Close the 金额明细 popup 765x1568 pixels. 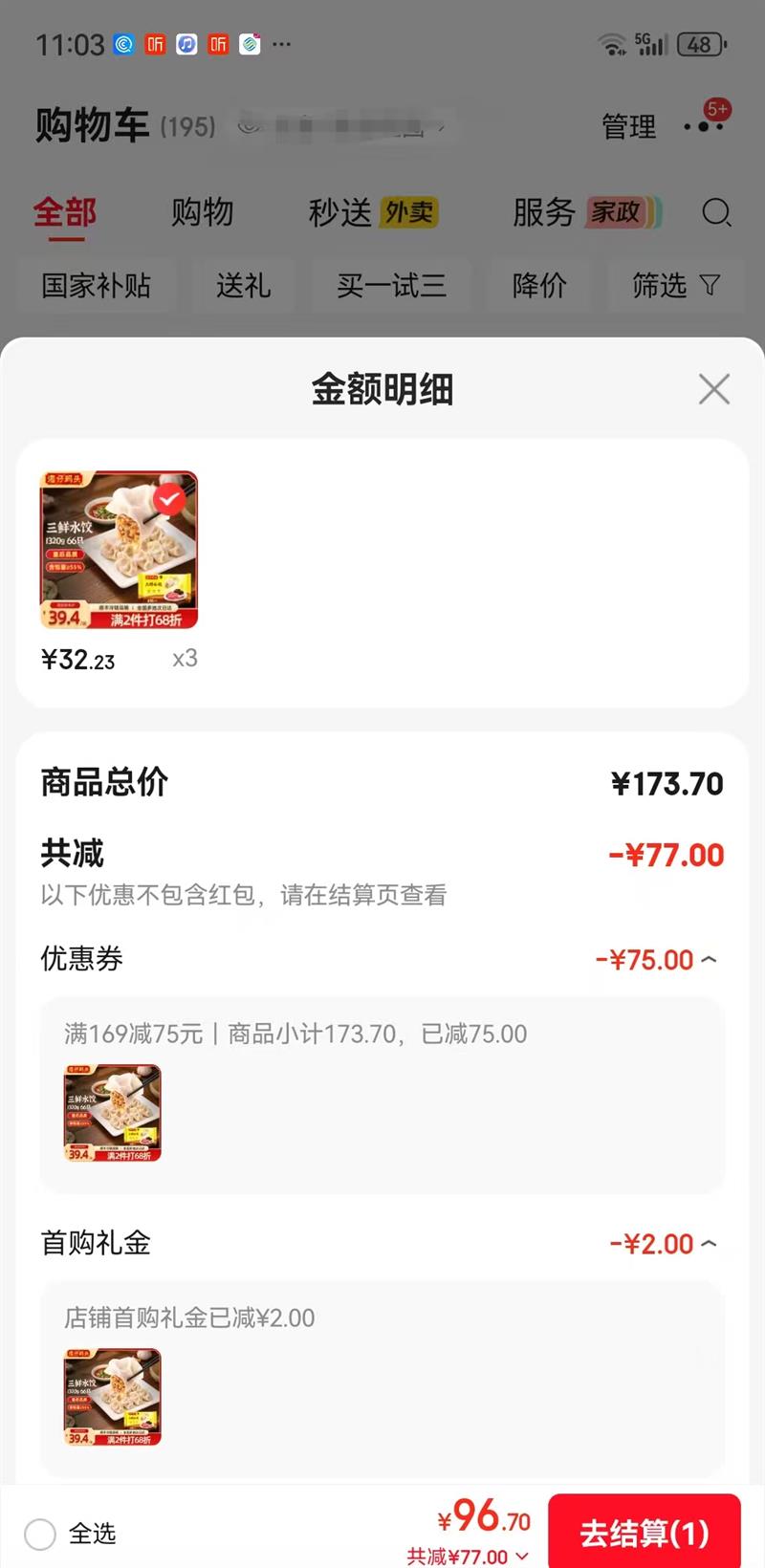click(713, 390)
